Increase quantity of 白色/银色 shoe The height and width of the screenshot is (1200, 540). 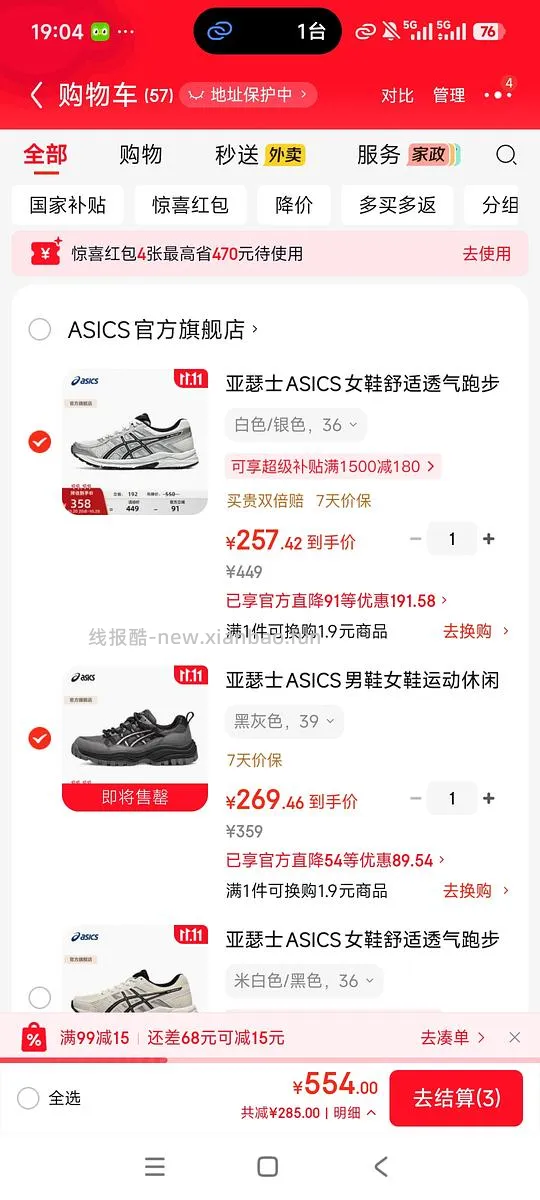click(489, 539)
